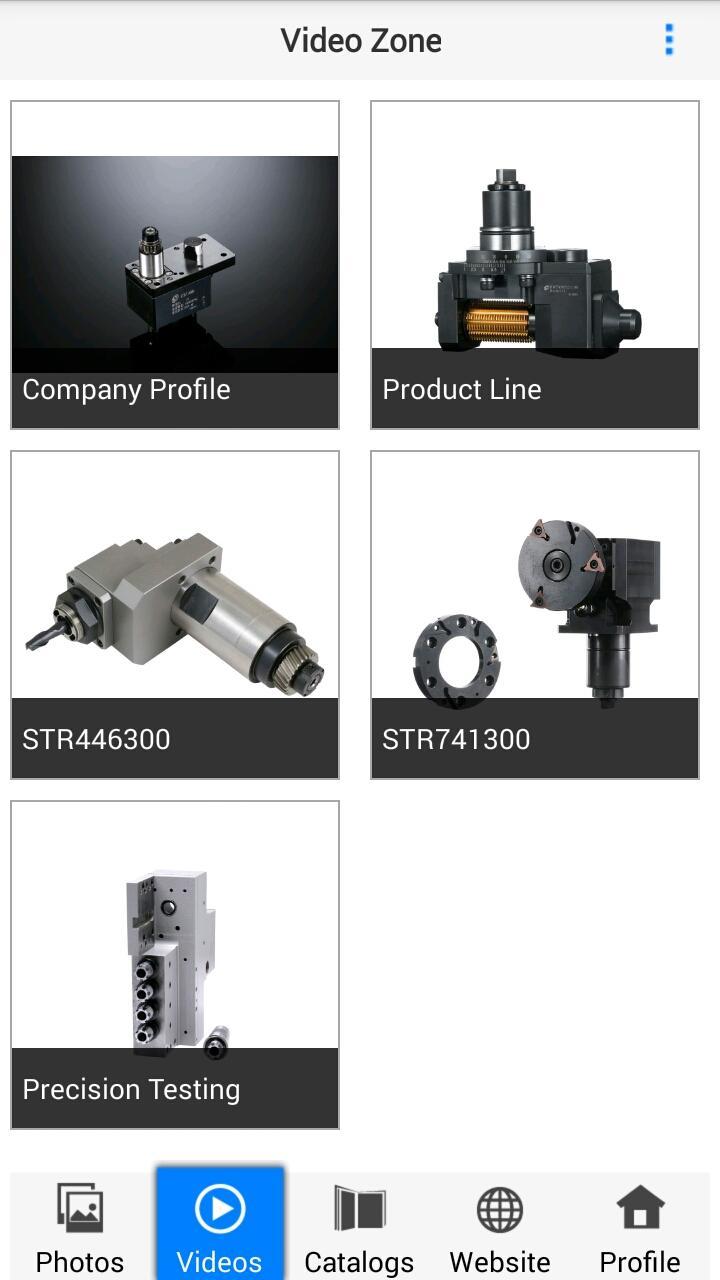Viewport: 720px width, 1280px height.
Task: Open the STR446300 video tile
Action: (x=175, y=615)
